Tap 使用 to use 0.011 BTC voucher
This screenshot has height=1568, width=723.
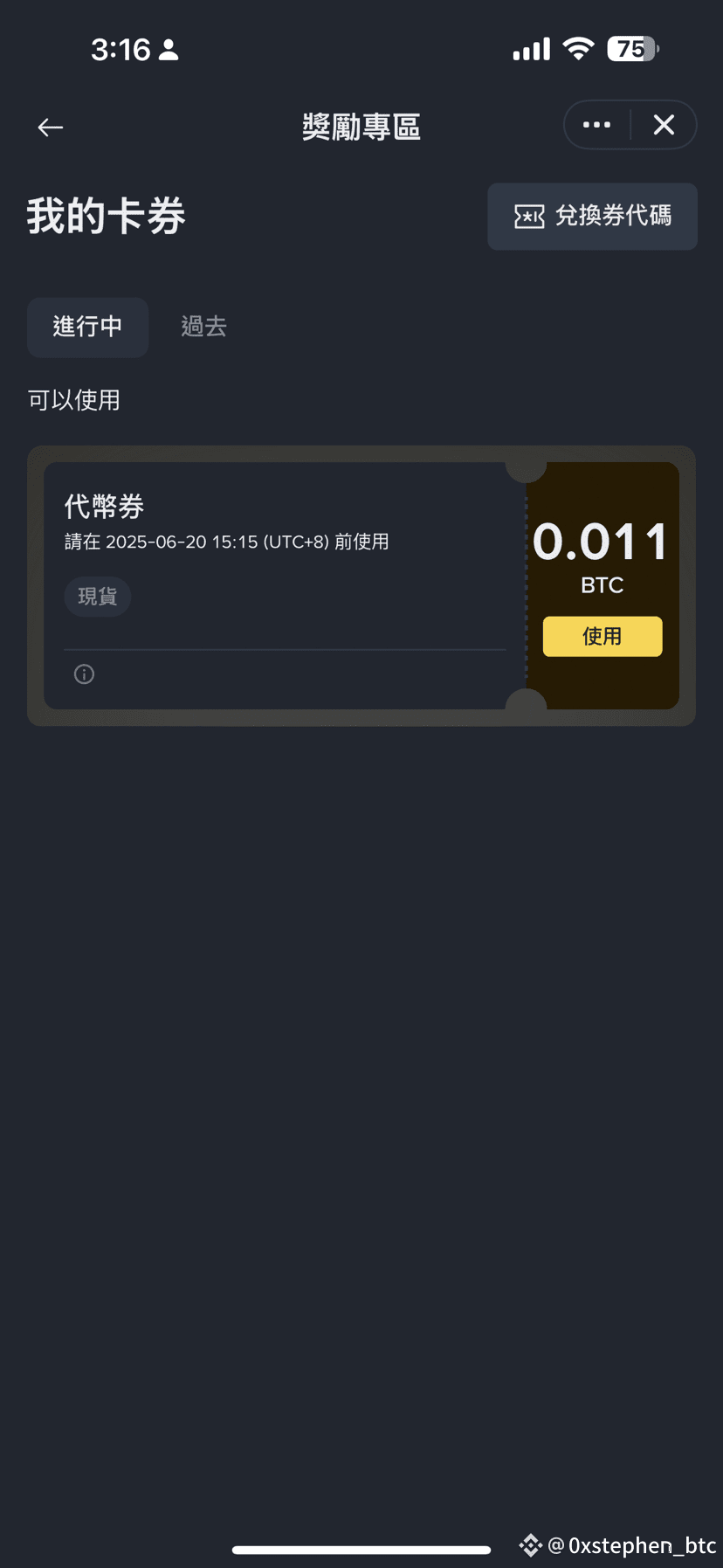pyautogui.click(x=602, y=636)
